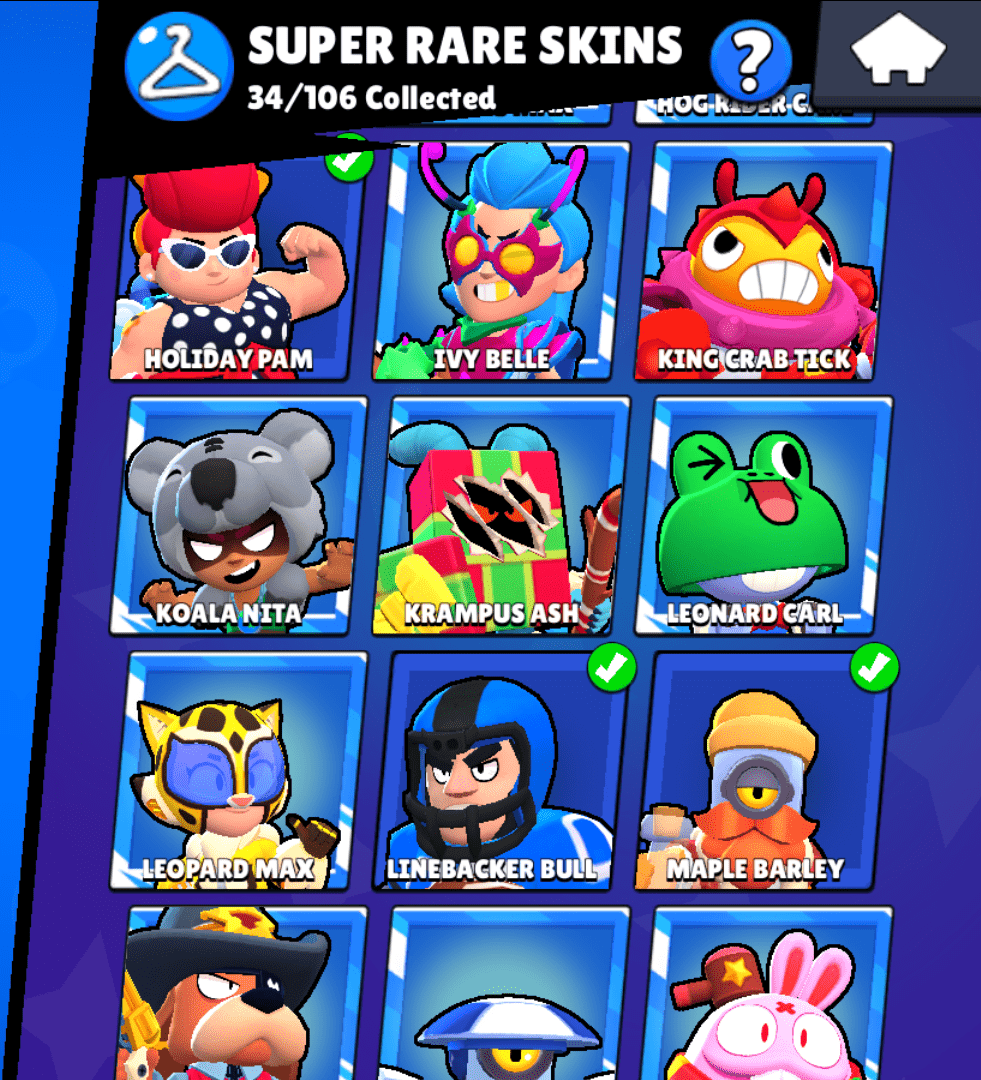Open the Leopard Max skin
This screenshot has height=1080, width=981.
coord(237,770)
